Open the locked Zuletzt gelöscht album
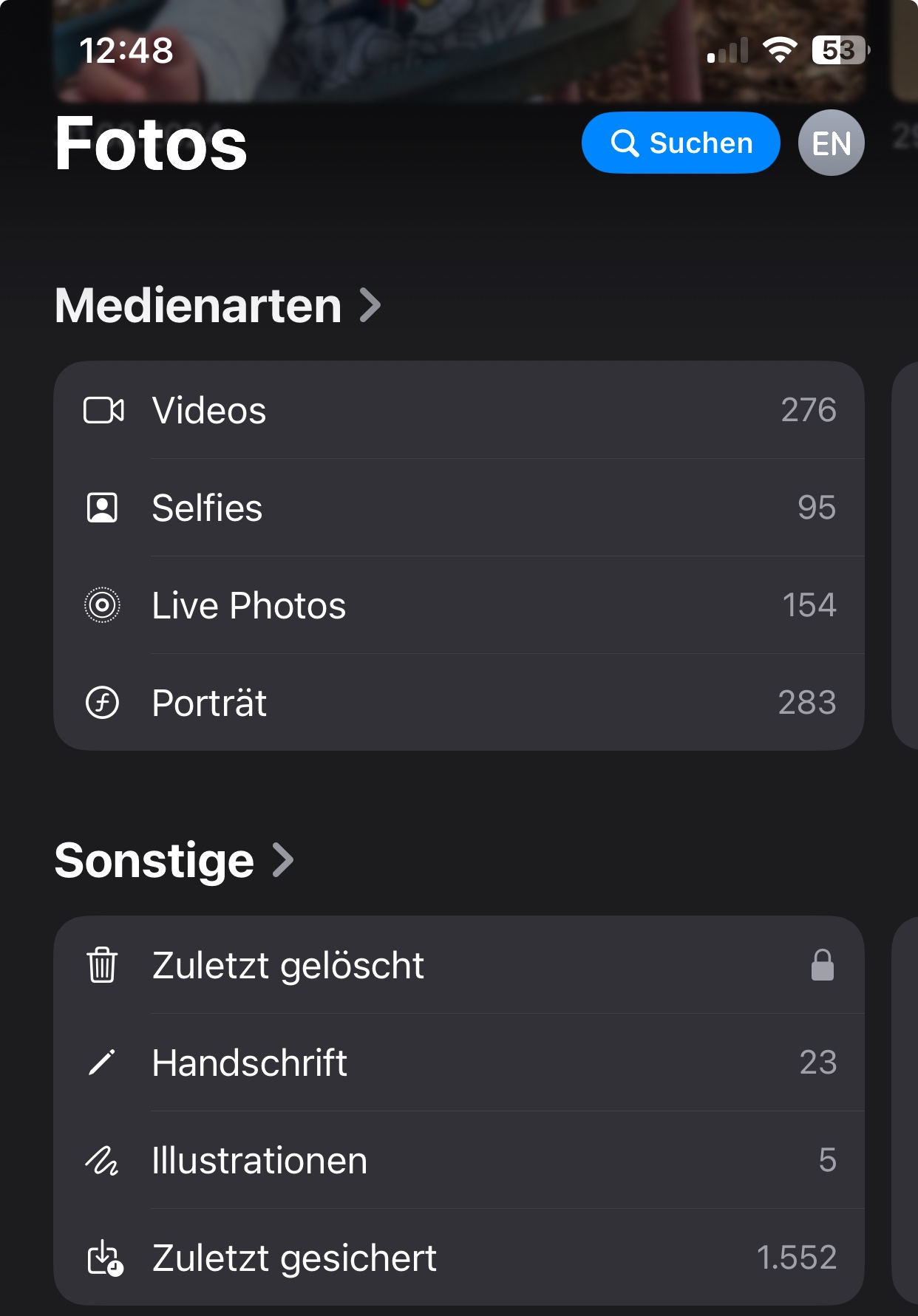 [458, 965]
